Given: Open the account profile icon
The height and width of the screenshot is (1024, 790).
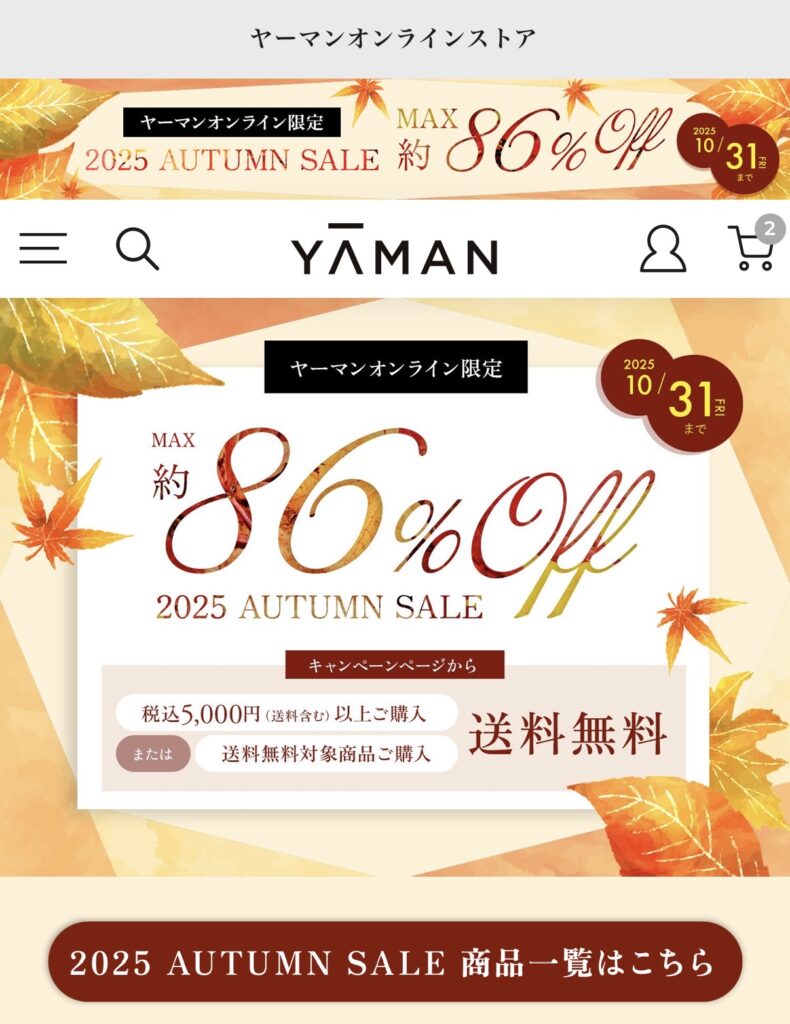Looking at the screenshot, I should (x=662, y=248).
